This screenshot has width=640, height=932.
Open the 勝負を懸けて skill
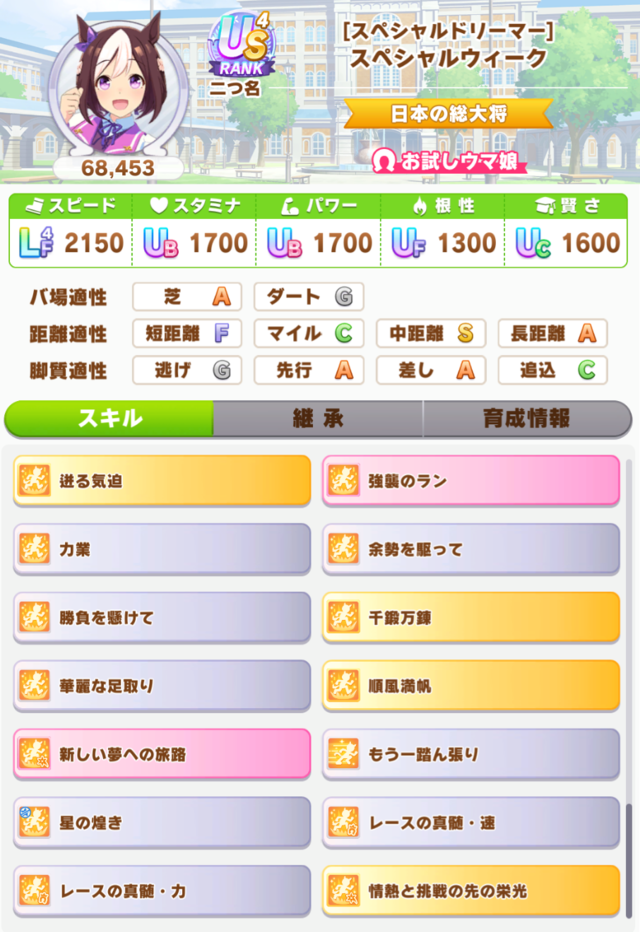162,618
